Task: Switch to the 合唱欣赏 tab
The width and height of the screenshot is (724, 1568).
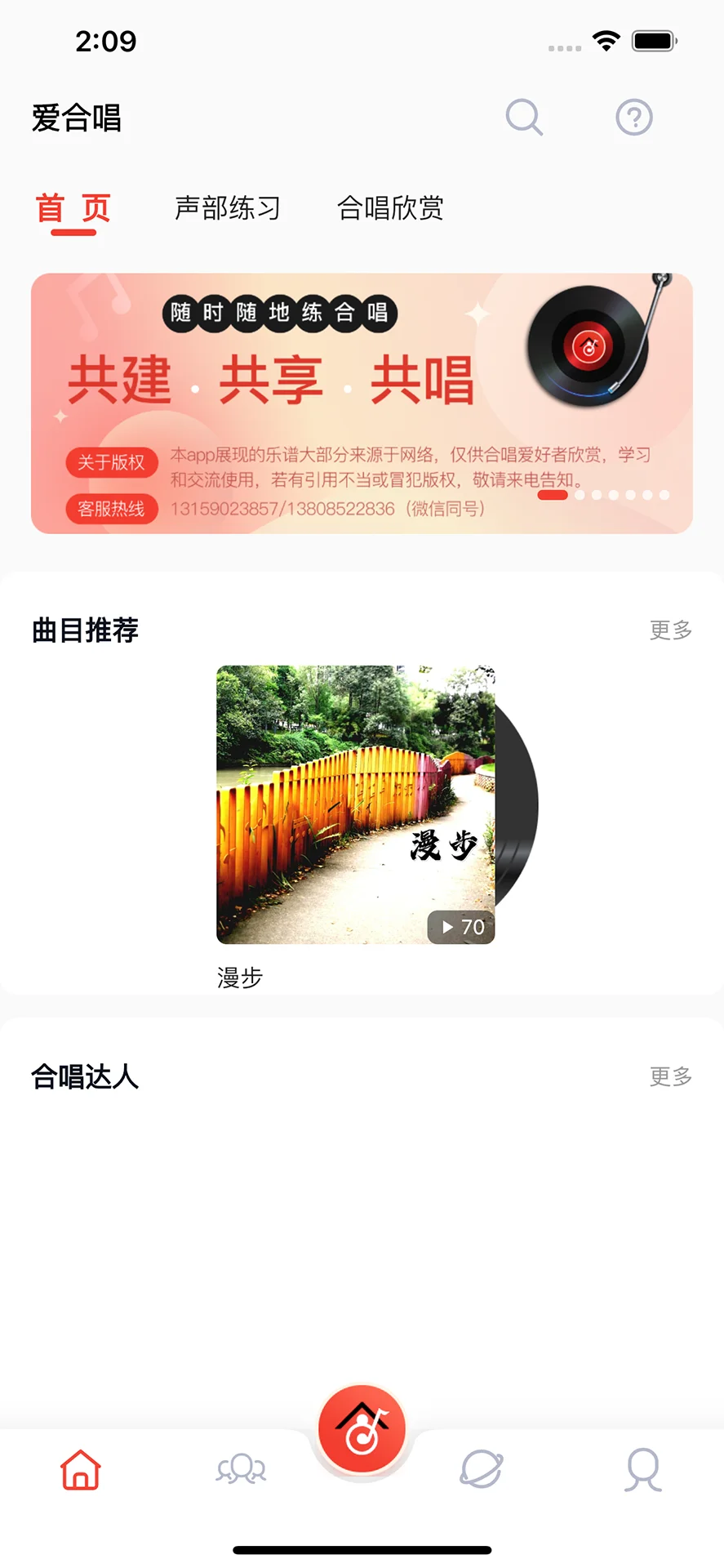Action: click(x=391, y=209)
